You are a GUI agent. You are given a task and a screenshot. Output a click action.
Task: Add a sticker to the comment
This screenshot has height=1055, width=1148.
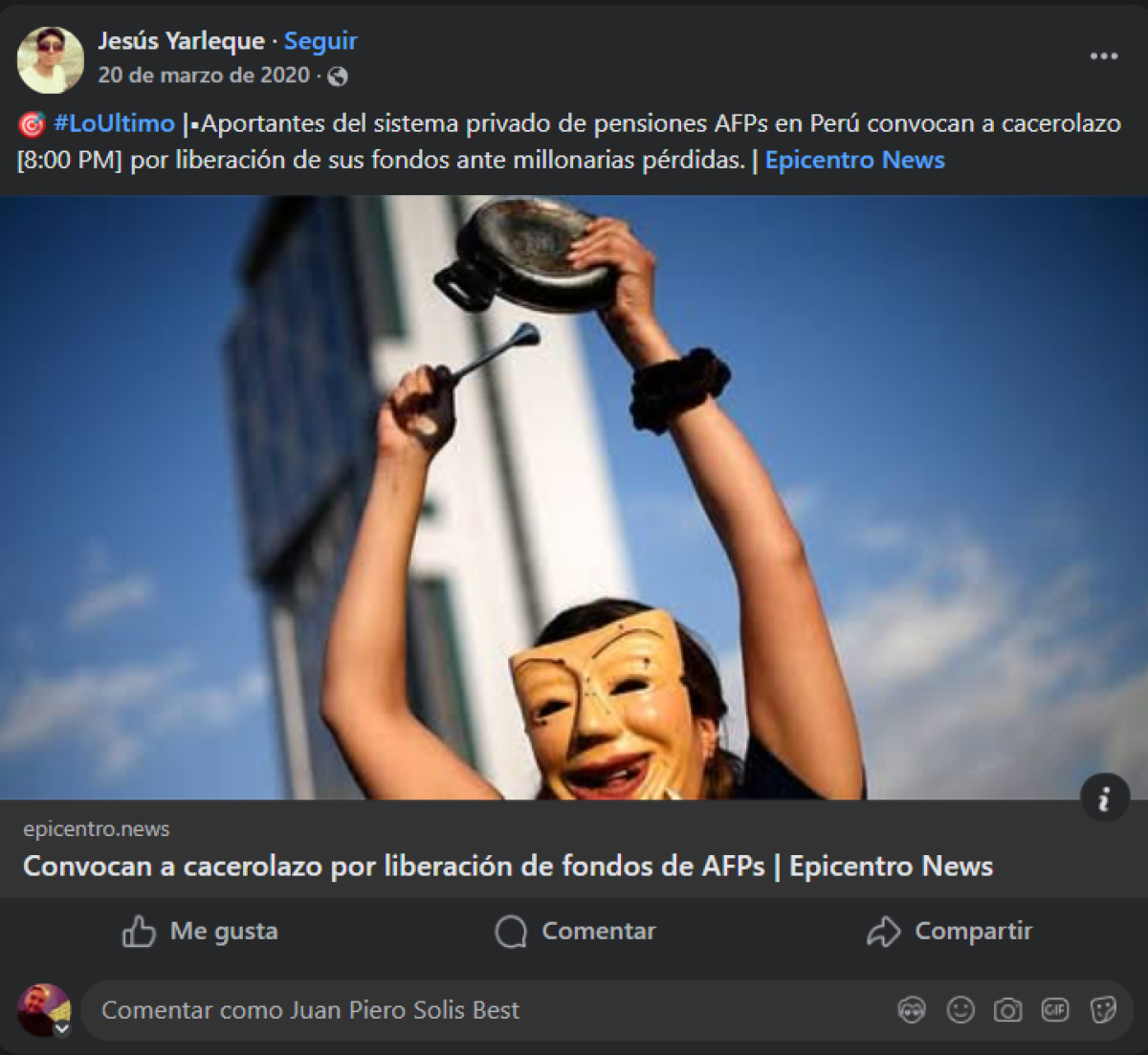pos(1103,1010)
